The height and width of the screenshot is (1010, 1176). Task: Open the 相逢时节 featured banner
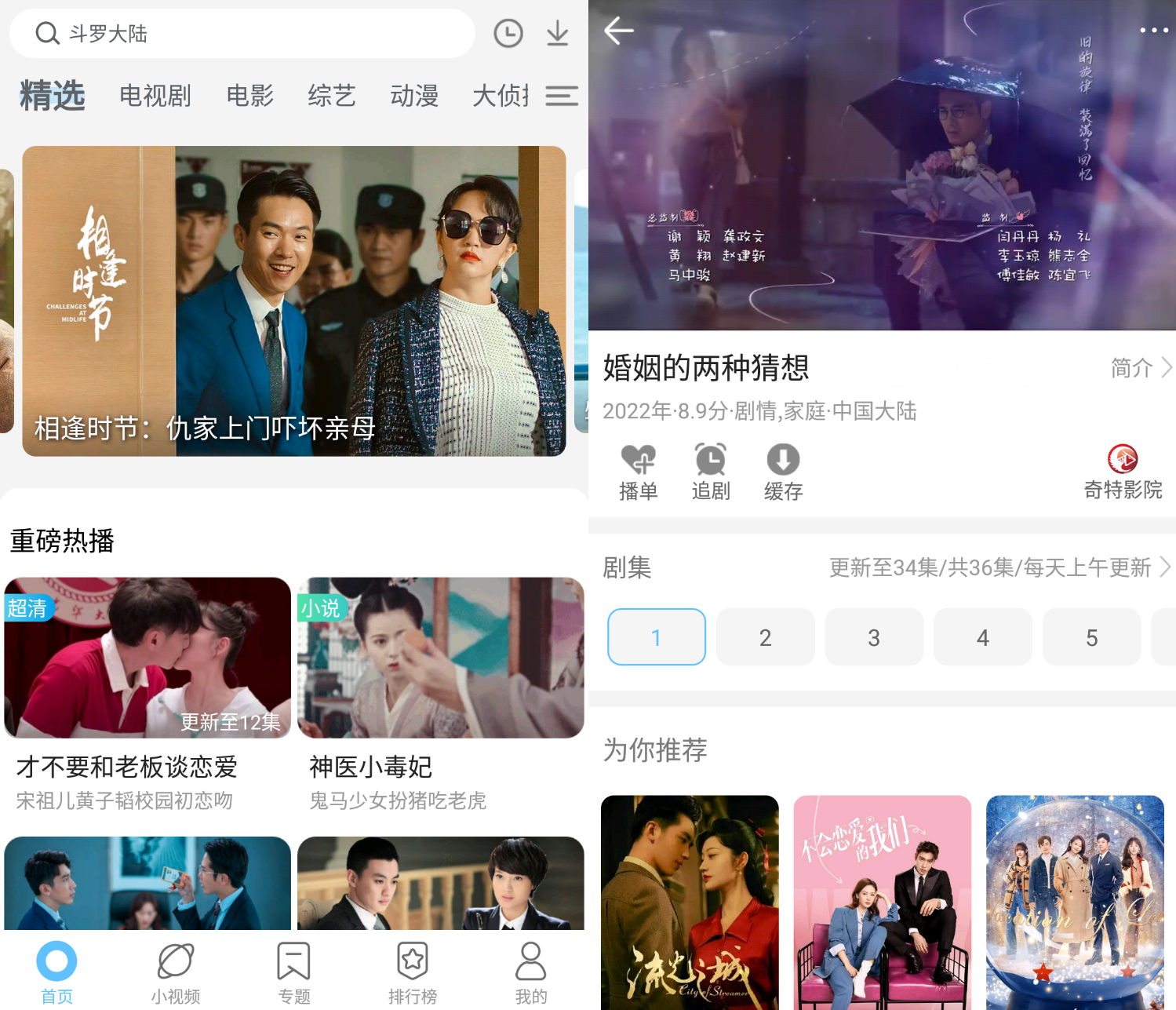coord(294,301)
